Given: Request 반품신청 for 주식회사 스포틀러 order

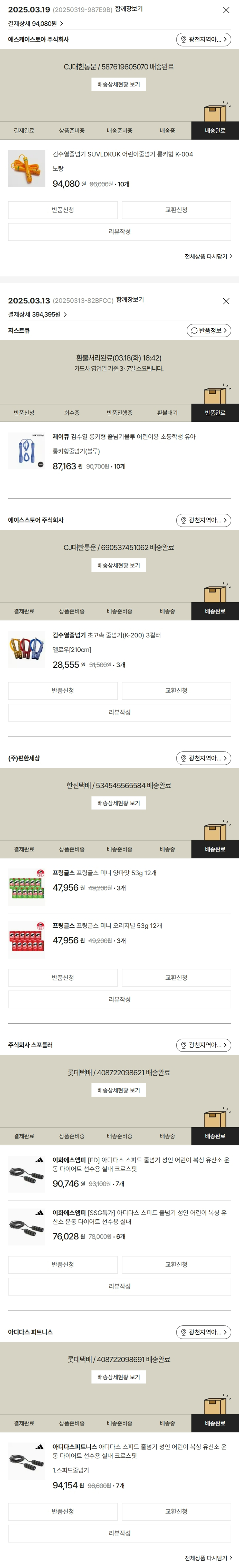Looking at the screenshot, I should (63, 1264).
